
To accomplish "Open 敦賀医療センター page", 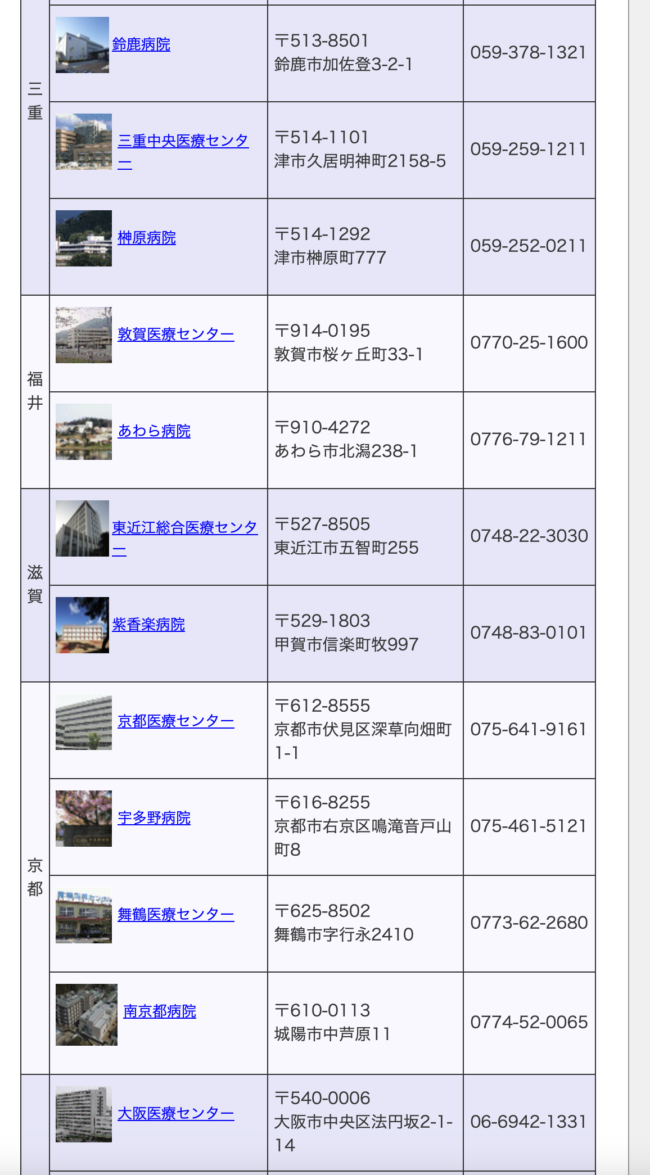I will click(175, 334).
